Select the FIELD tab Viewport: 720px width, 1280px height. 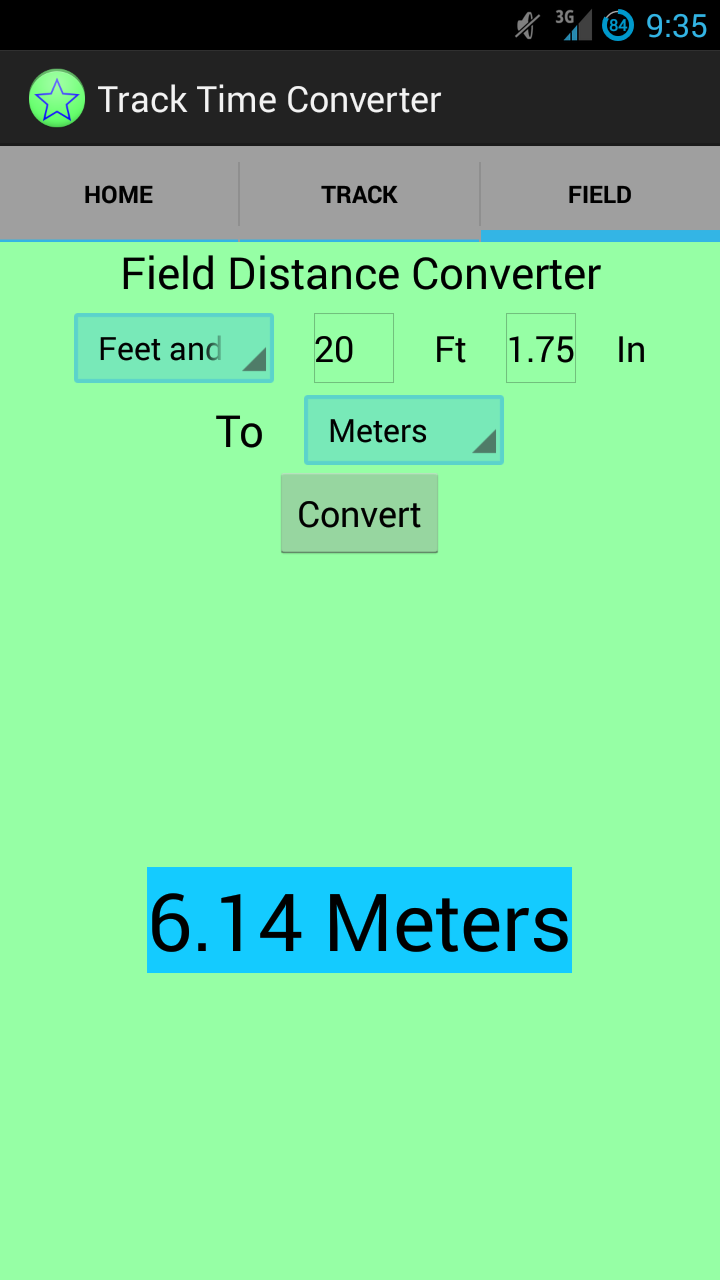(x=599, y=194)
